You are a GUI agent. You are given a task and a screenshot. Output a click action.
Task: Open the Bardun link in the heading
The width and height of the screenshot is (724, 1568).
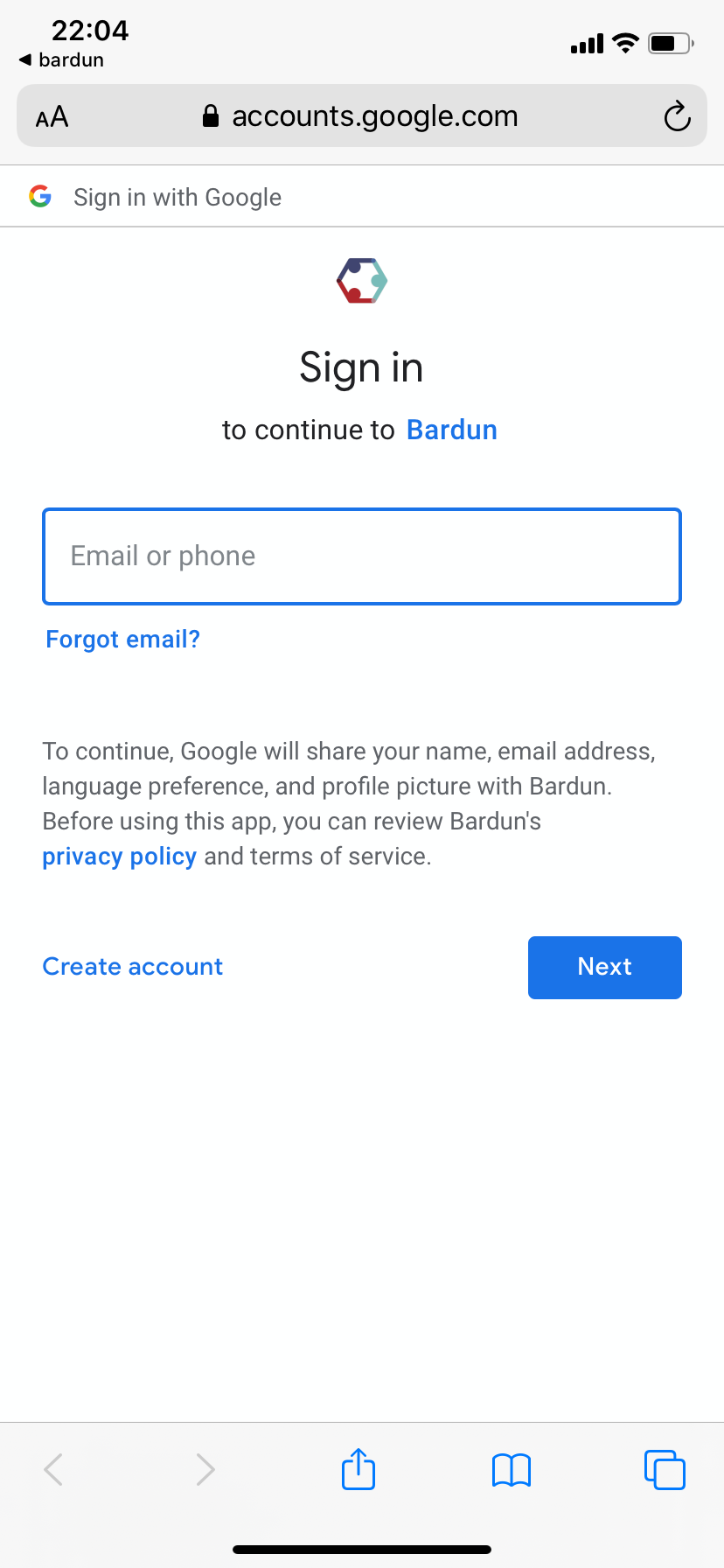pyautogui.click(x=452, y=430)
